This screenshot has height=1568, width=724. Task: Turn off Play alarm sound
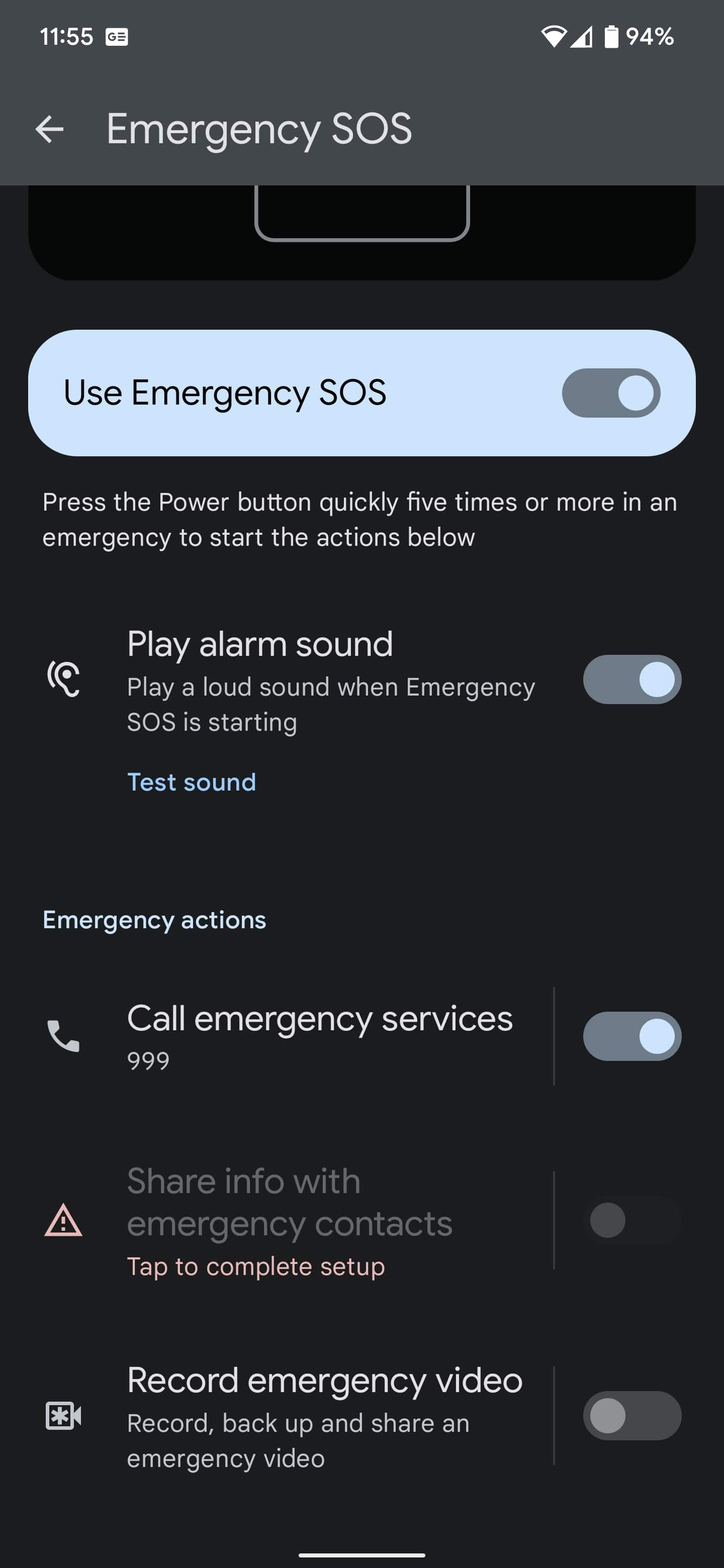point(631,679)
